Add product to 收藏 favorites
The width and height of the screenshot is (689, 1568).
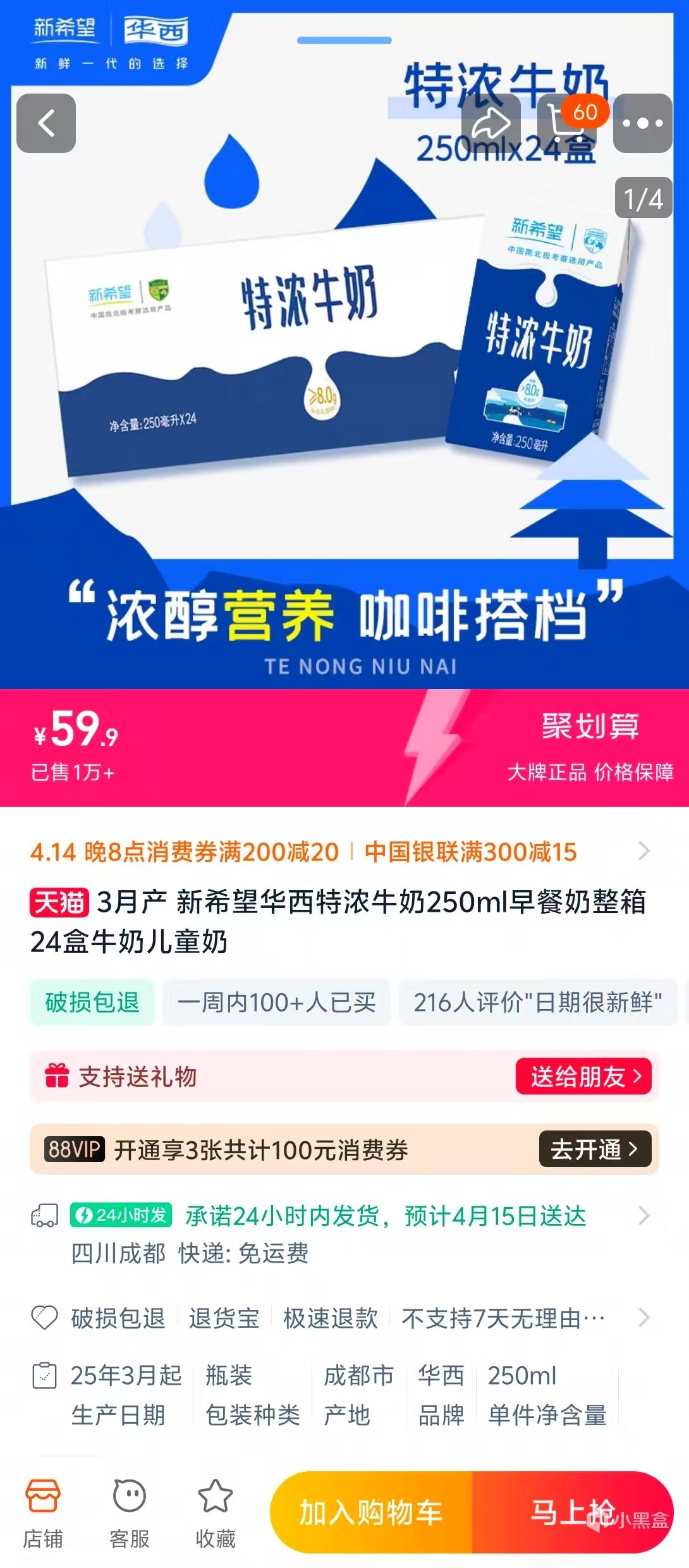pos(216,1513)
